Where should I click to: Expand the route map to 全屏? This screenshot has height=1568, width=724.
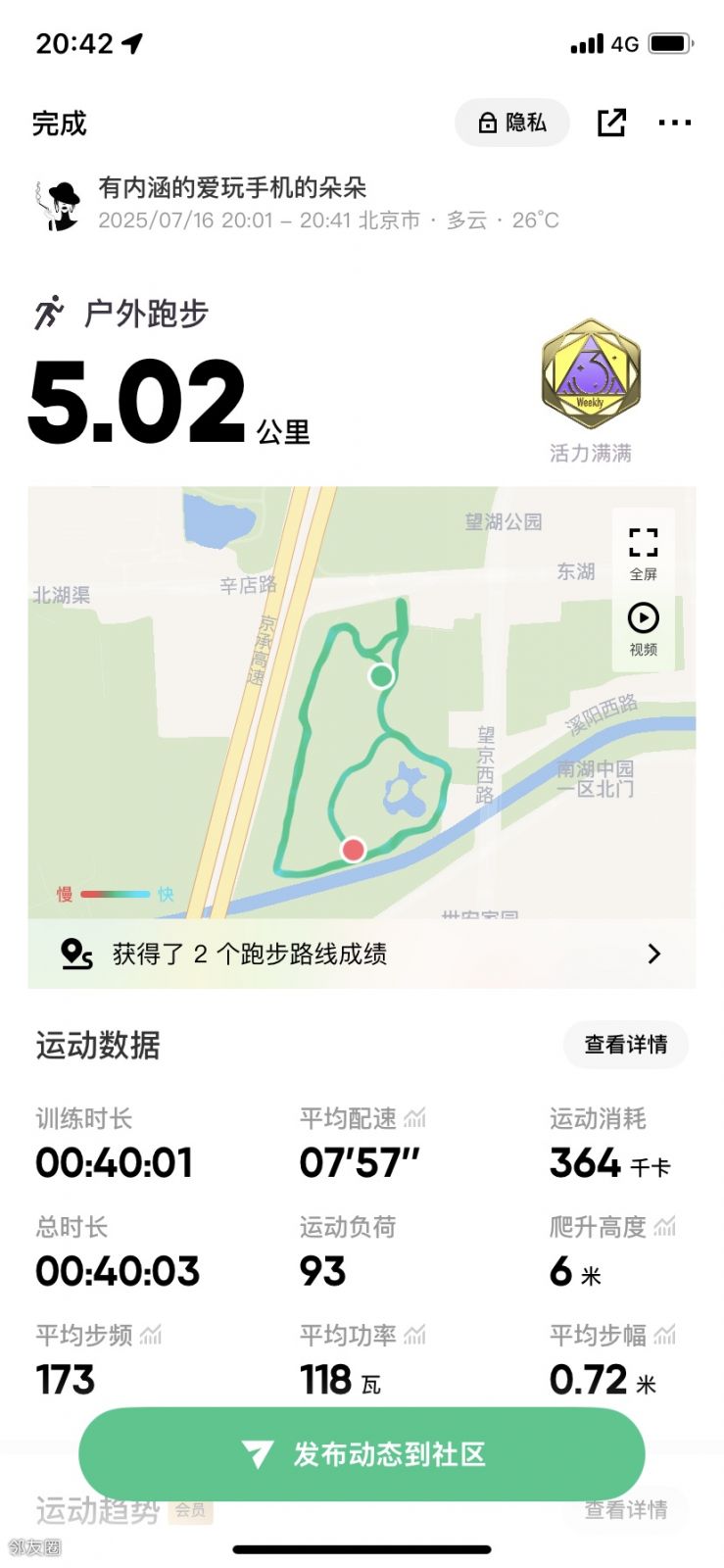point(643,551)
